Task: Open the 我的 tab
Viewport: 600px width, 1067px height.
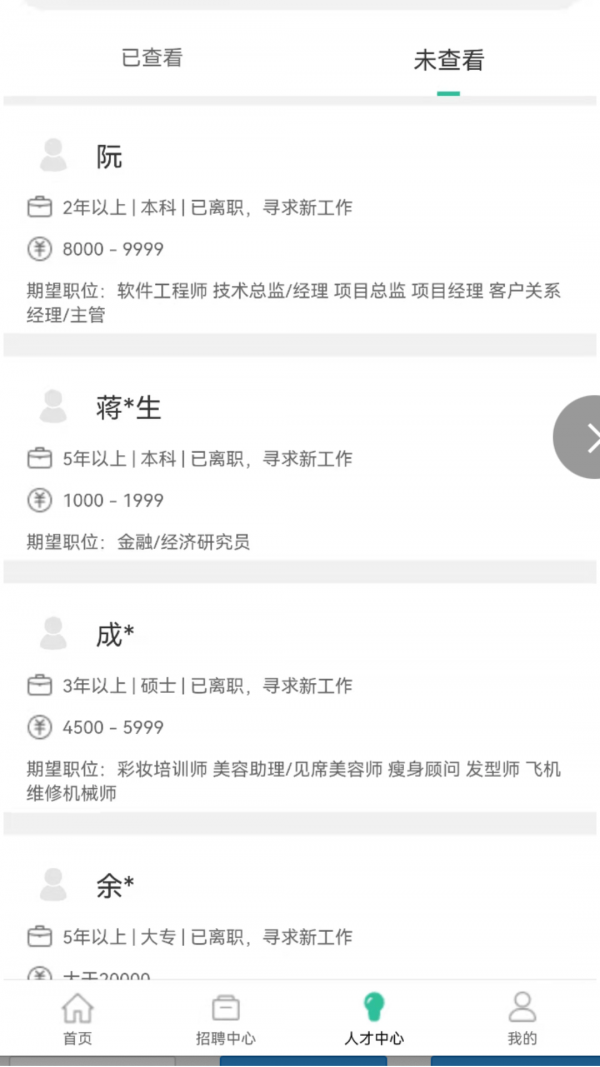Action: (522, 1018)
